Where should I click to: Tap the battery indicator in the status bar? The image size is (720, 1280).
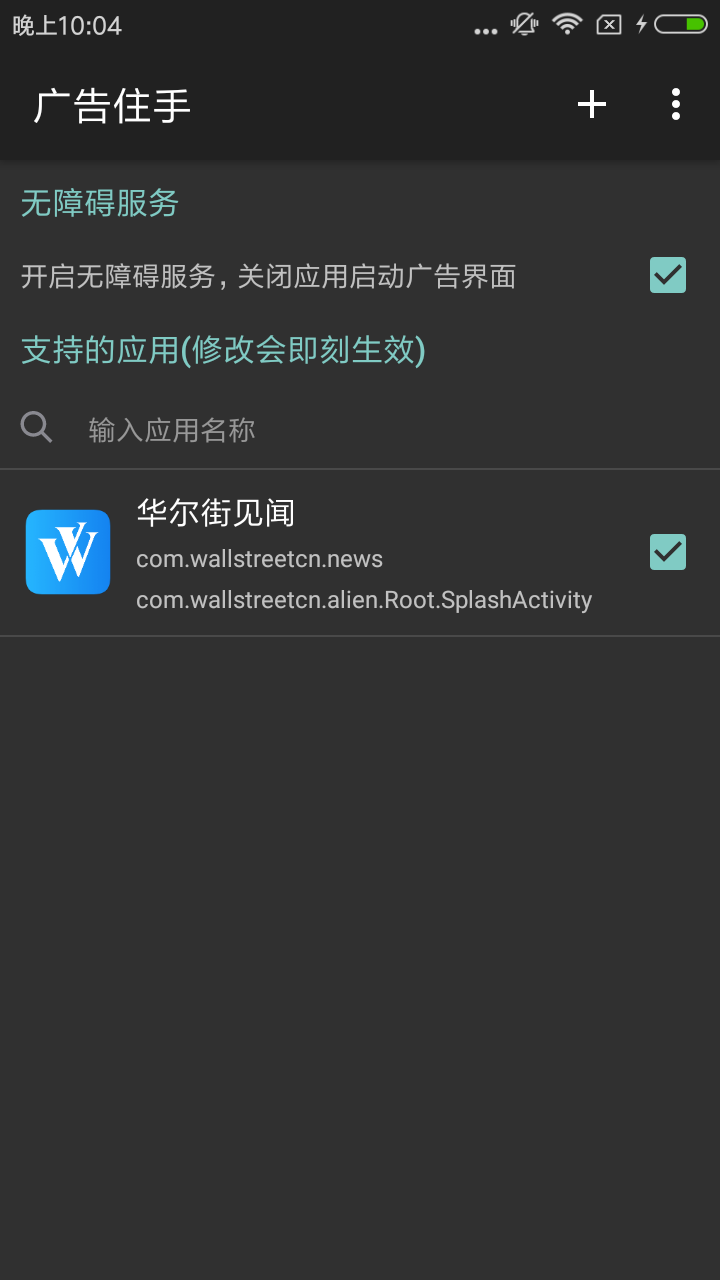click(x=681, y=25)
